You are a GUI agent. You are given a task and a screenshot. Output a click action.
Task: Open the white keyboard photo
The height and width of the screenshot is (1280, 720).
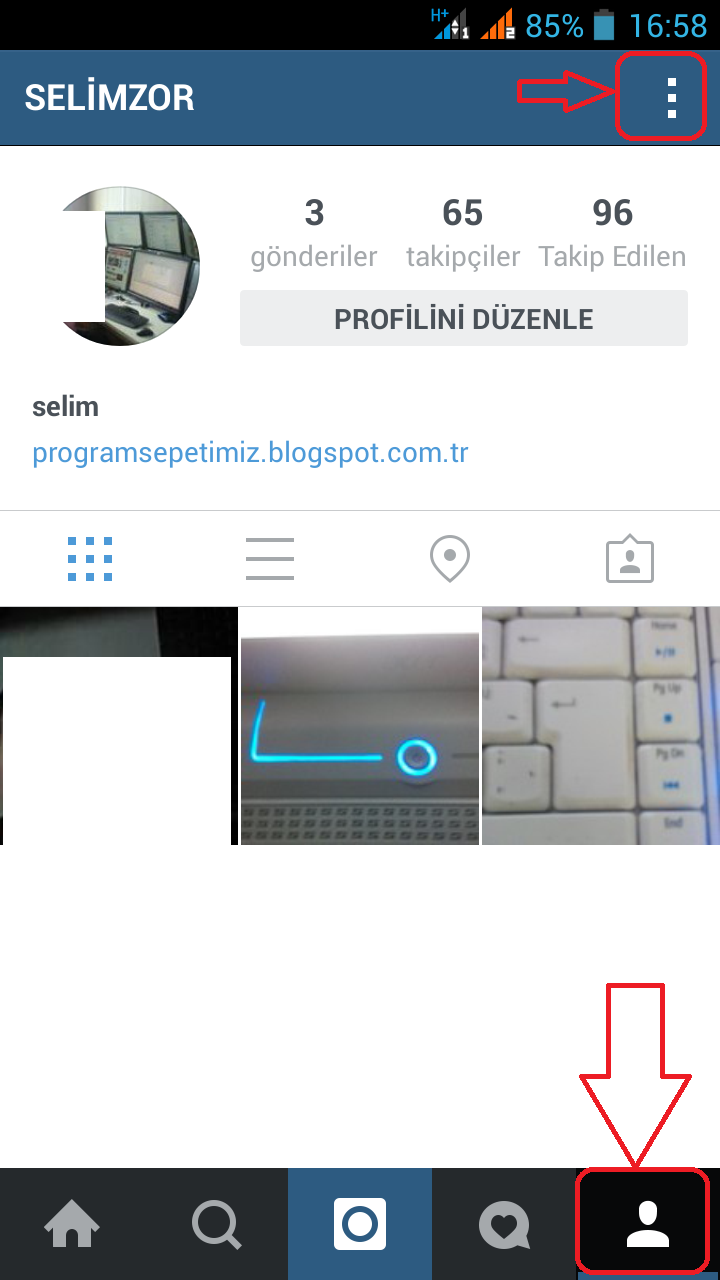[x=601, y=726]
